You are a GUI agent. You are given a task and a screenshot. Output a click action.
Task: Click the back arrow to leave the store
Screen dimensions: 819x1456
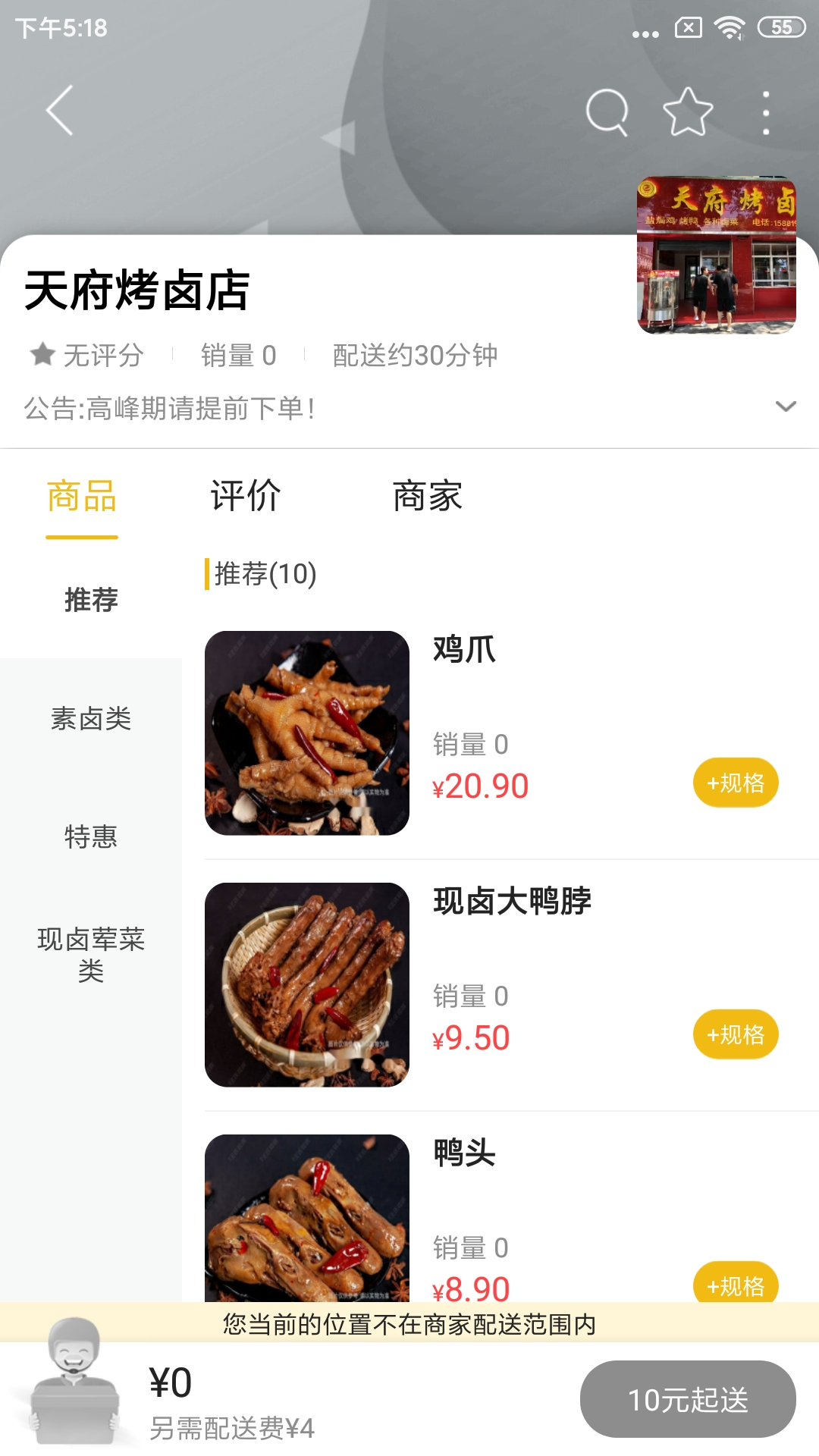pyautogui.click(x=58, y=109)
